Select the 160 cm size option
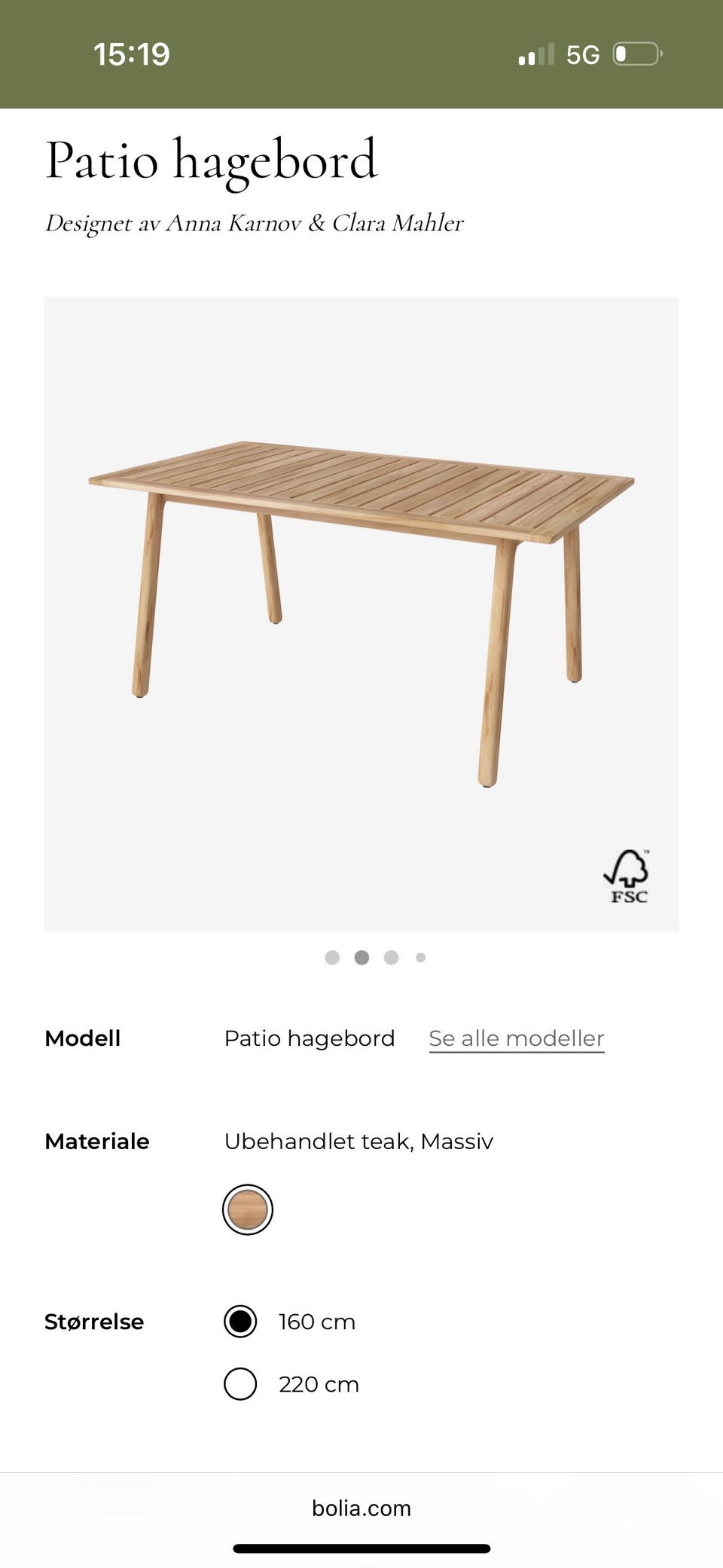The height and width of the screenshot is (1568, 723). coord(239,1321)
